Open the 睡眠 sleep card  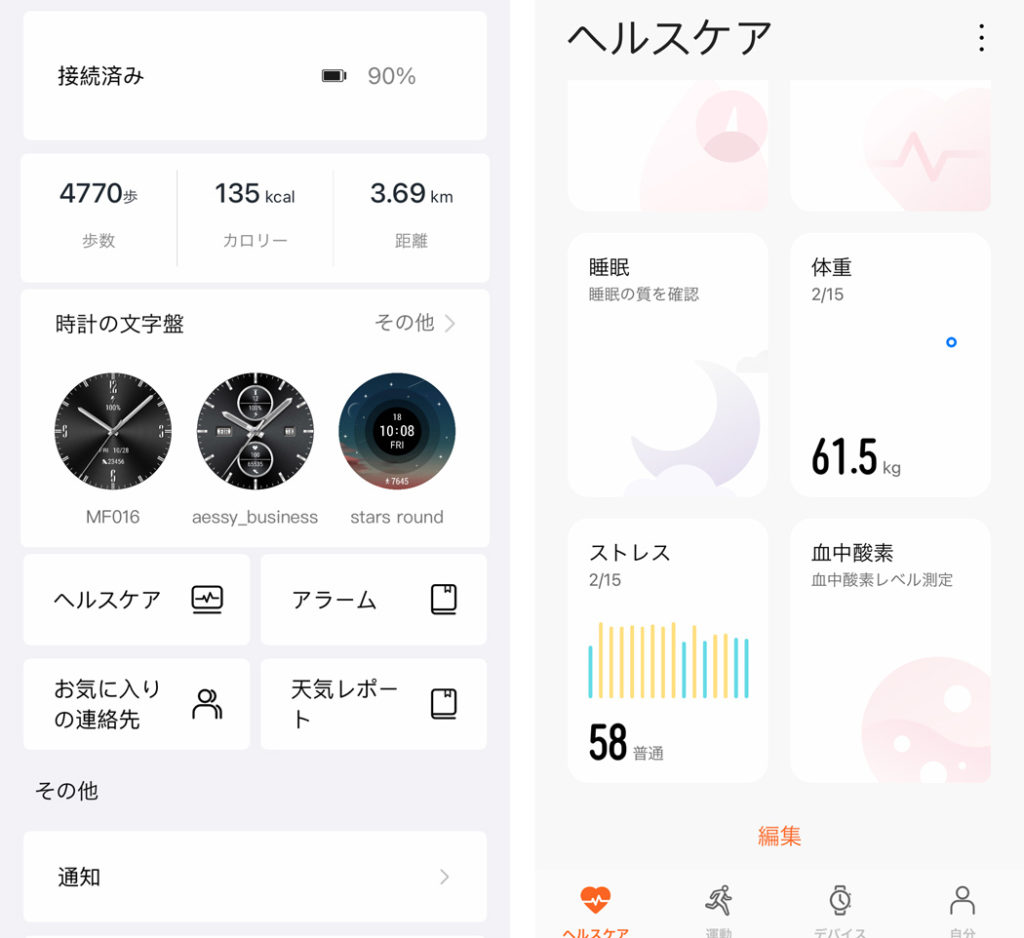tap(667, 365)
